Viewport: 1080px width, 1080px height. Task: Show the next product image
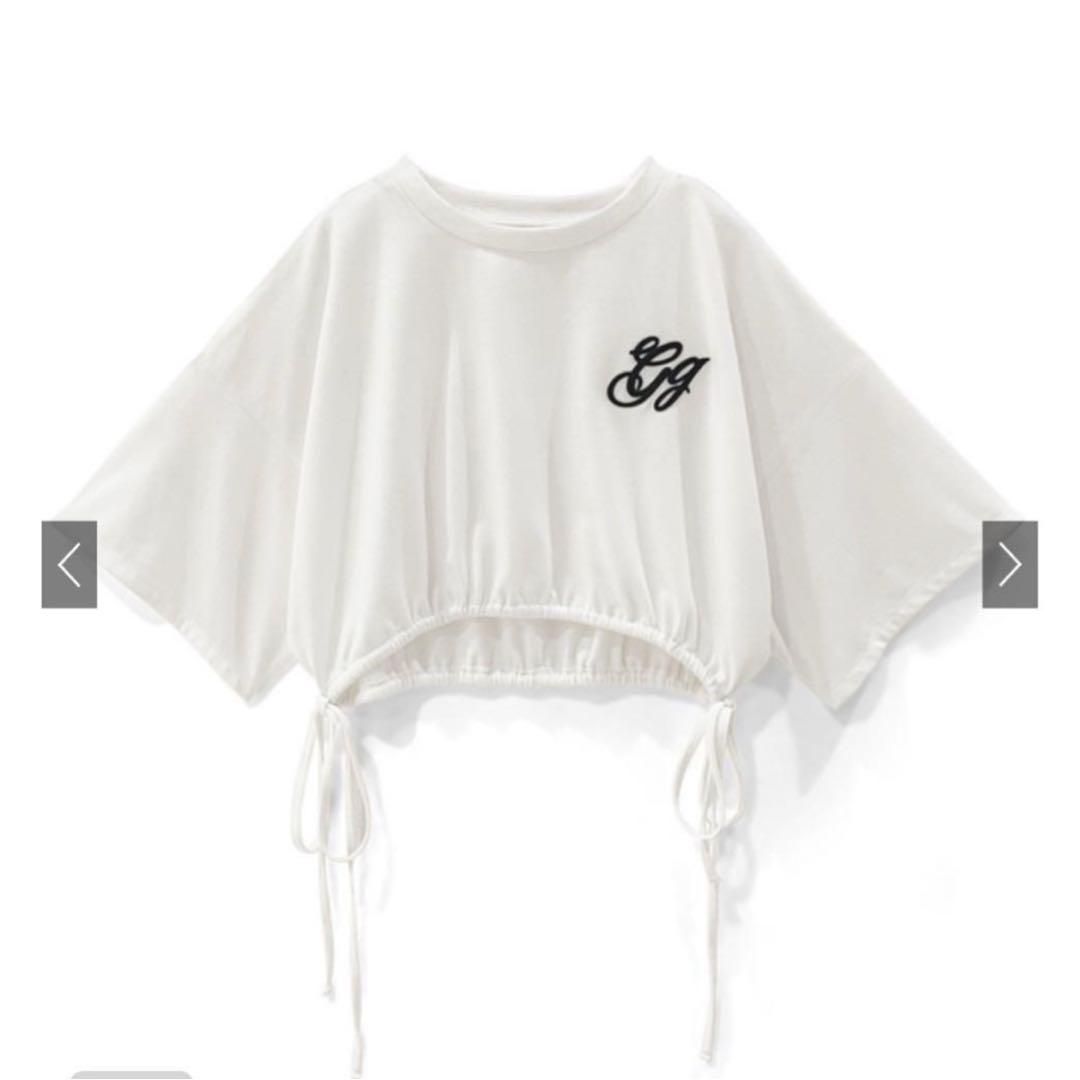point(1009,565)
